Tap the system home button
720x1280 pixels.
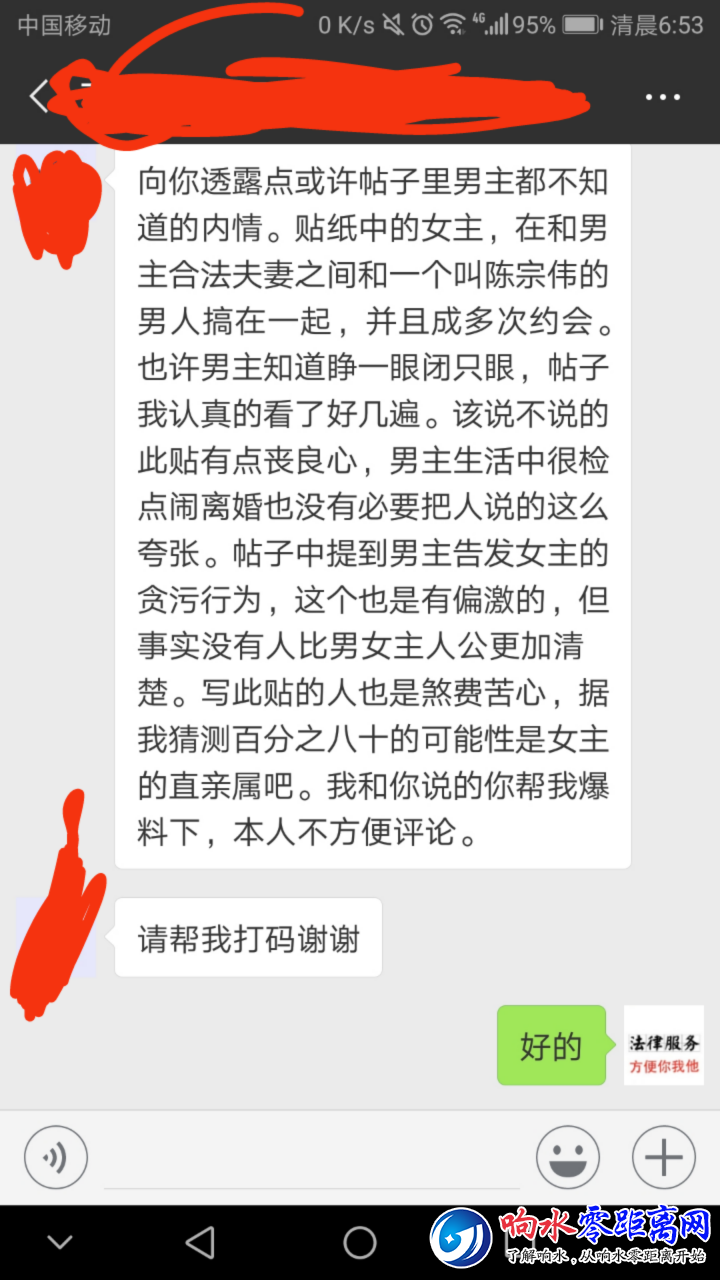pos(360,1243)
